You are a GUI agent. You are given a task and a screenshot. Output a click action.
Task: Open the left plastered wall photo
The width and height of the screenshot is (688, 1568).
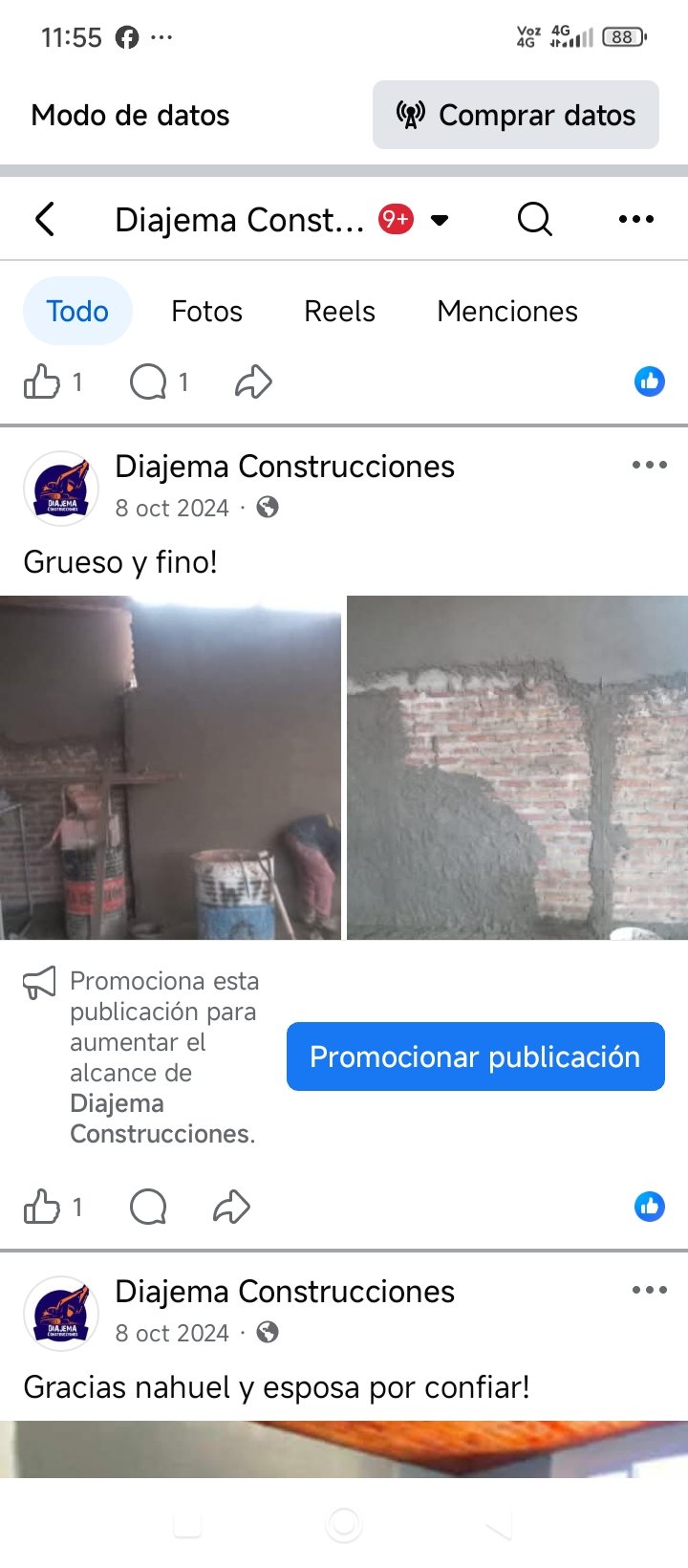coord(170,768)
